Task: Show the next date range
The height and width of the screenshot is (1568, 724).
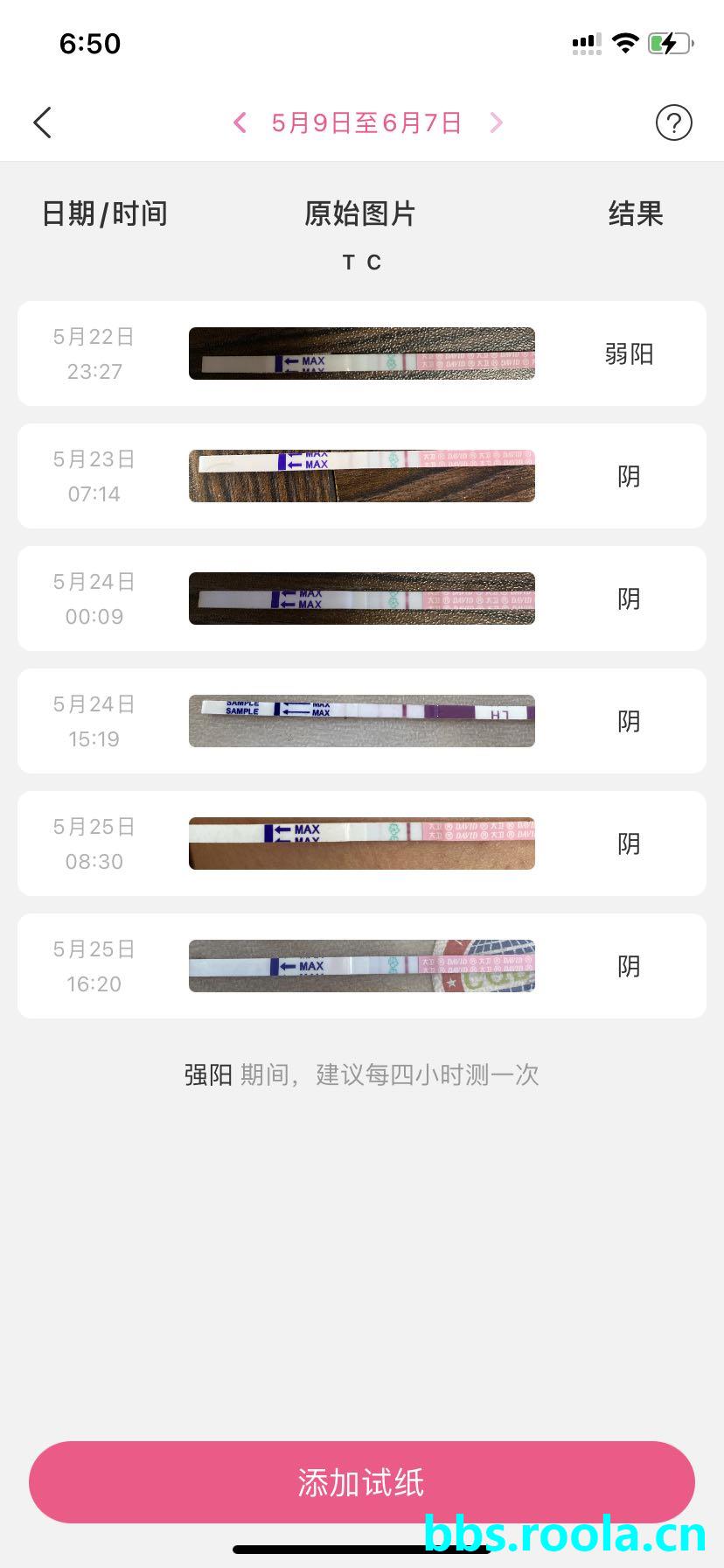Action: click(x=496, y=122)
